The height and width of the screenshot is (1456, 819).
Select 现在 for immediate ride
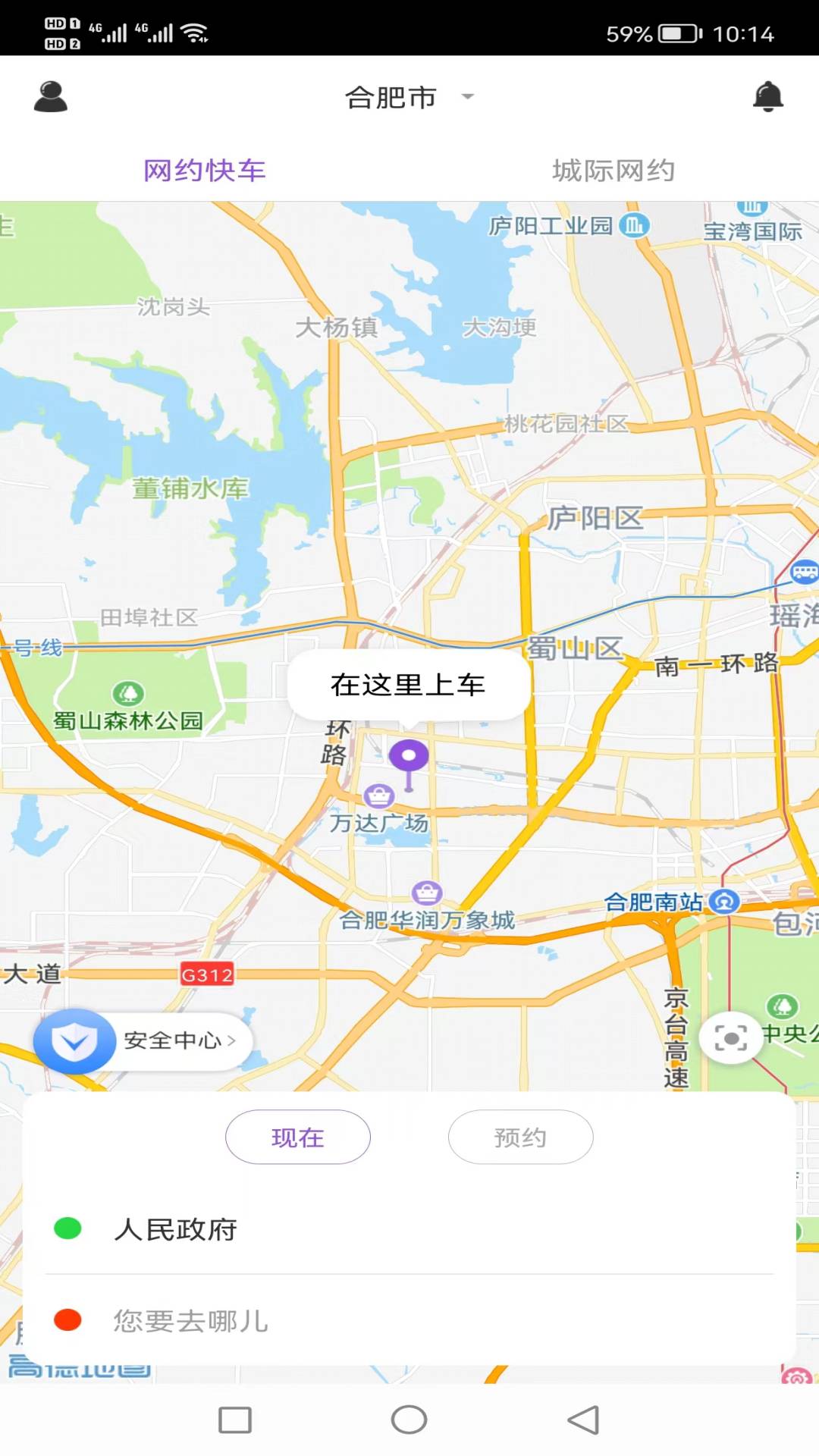coord(297,1137)
